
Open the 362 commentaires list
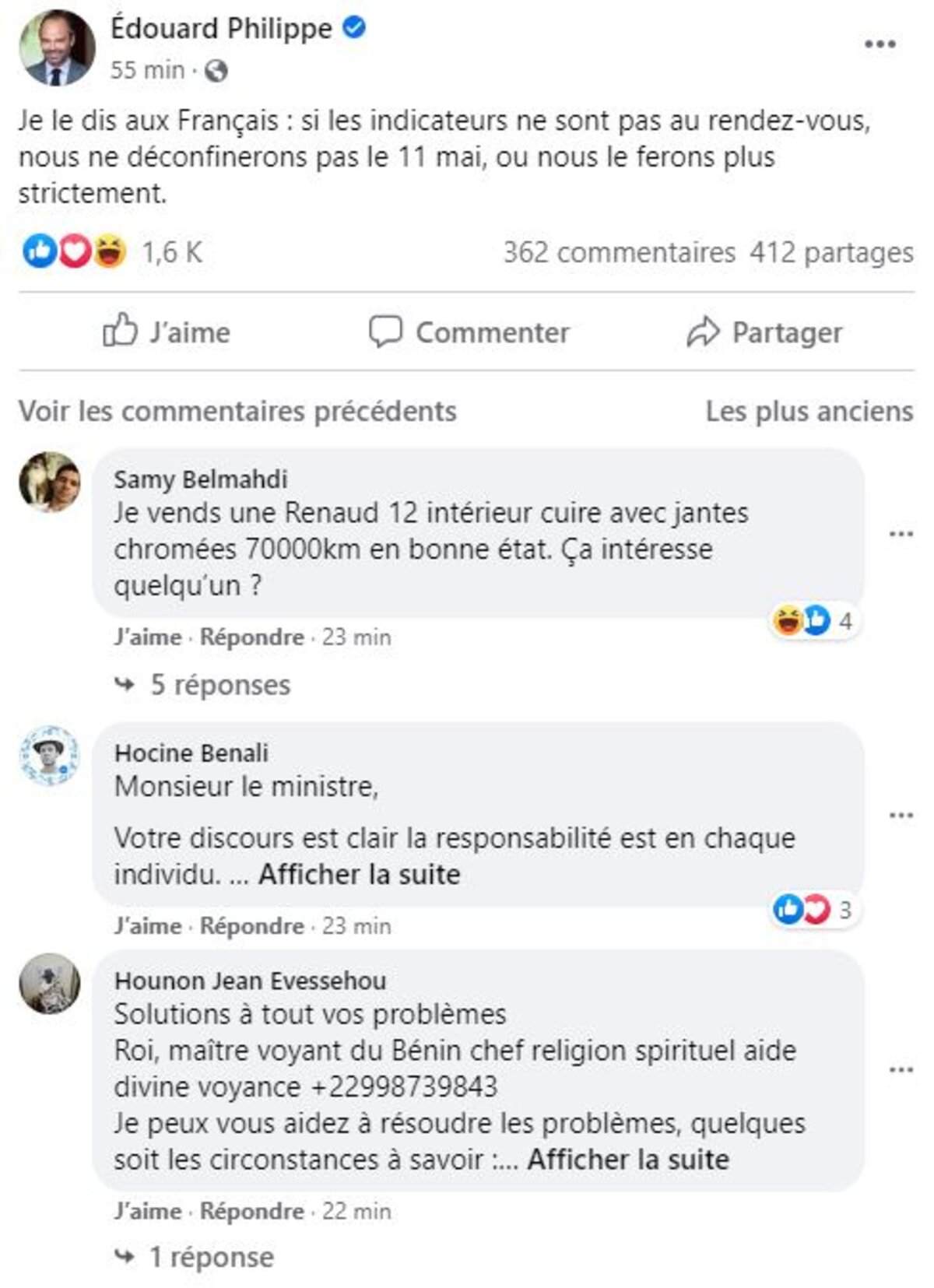(x=619, y=252)
